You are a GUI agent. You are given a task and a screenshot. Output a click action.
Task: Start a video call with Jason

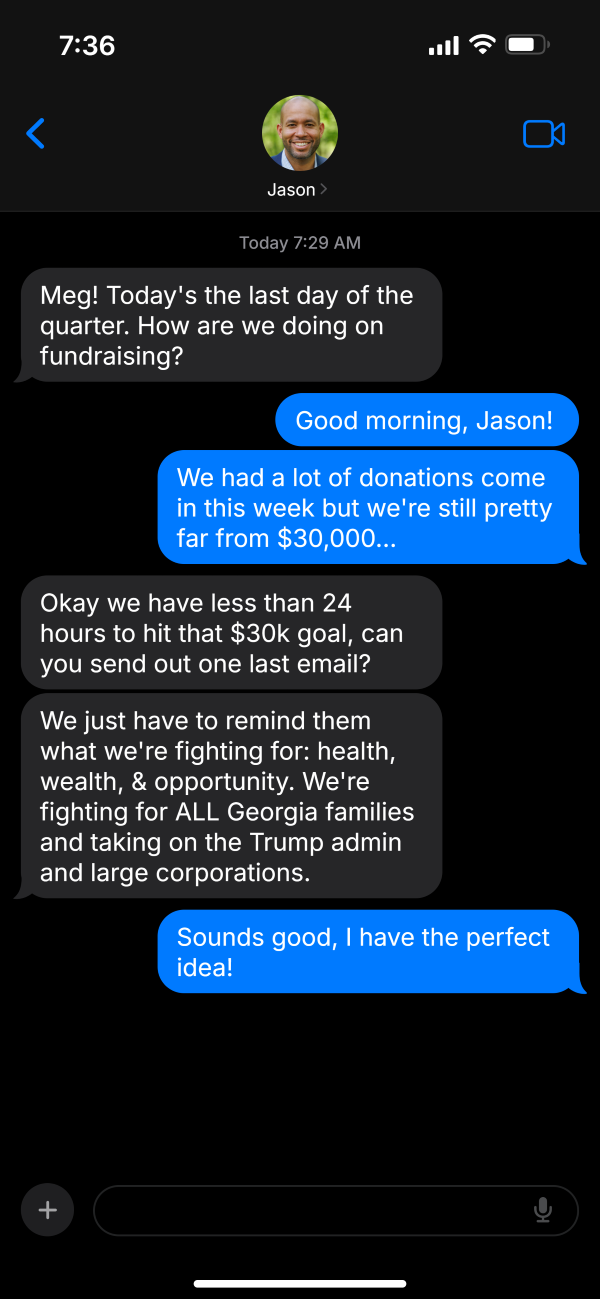click(x=544, y=134)
